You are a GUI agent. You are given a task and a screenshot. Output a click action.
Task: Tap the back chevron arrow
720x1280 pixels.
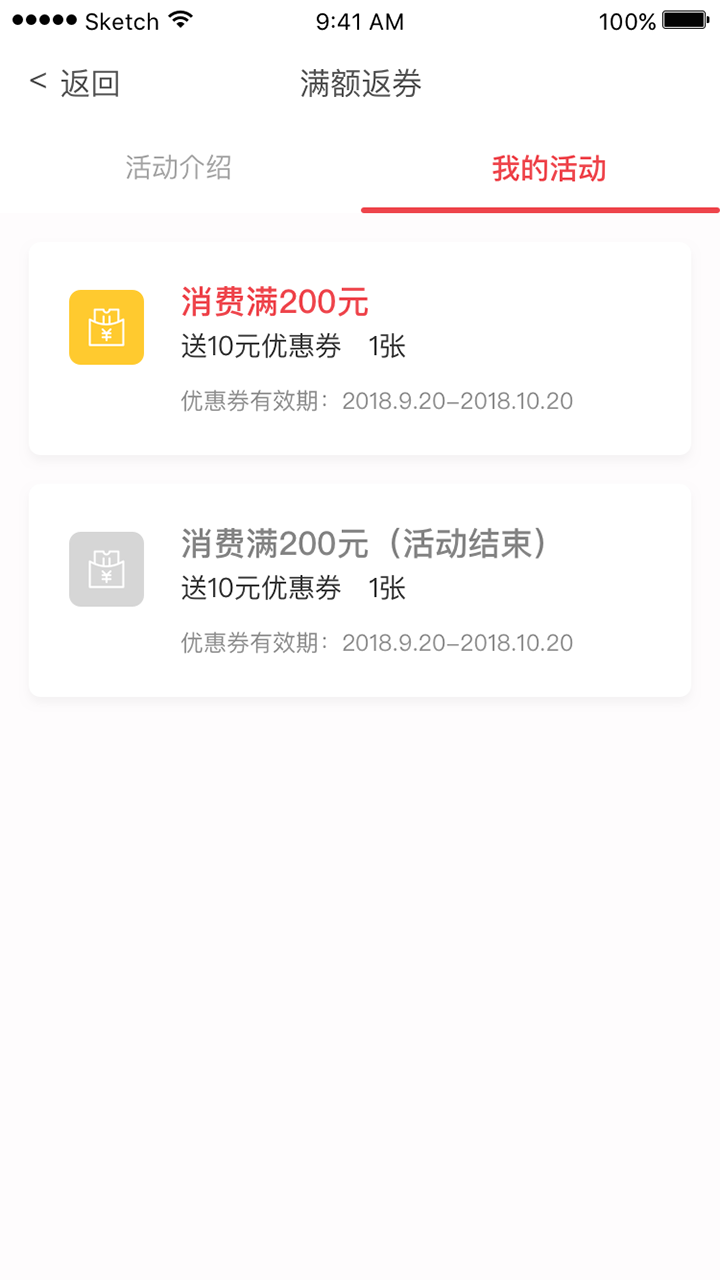[x=37, y=83]
